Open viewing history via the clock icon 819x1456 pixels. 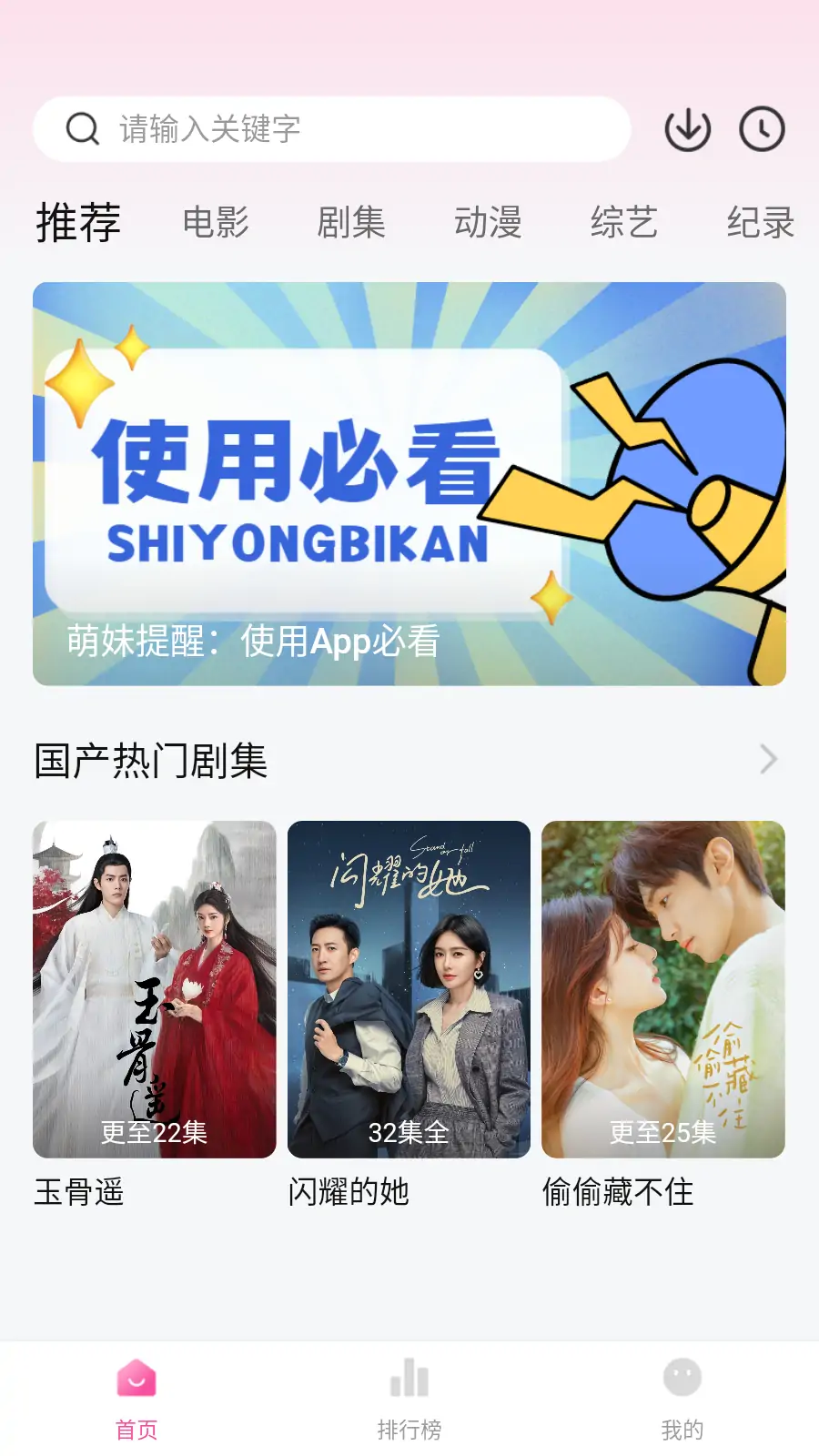[761, 128]
